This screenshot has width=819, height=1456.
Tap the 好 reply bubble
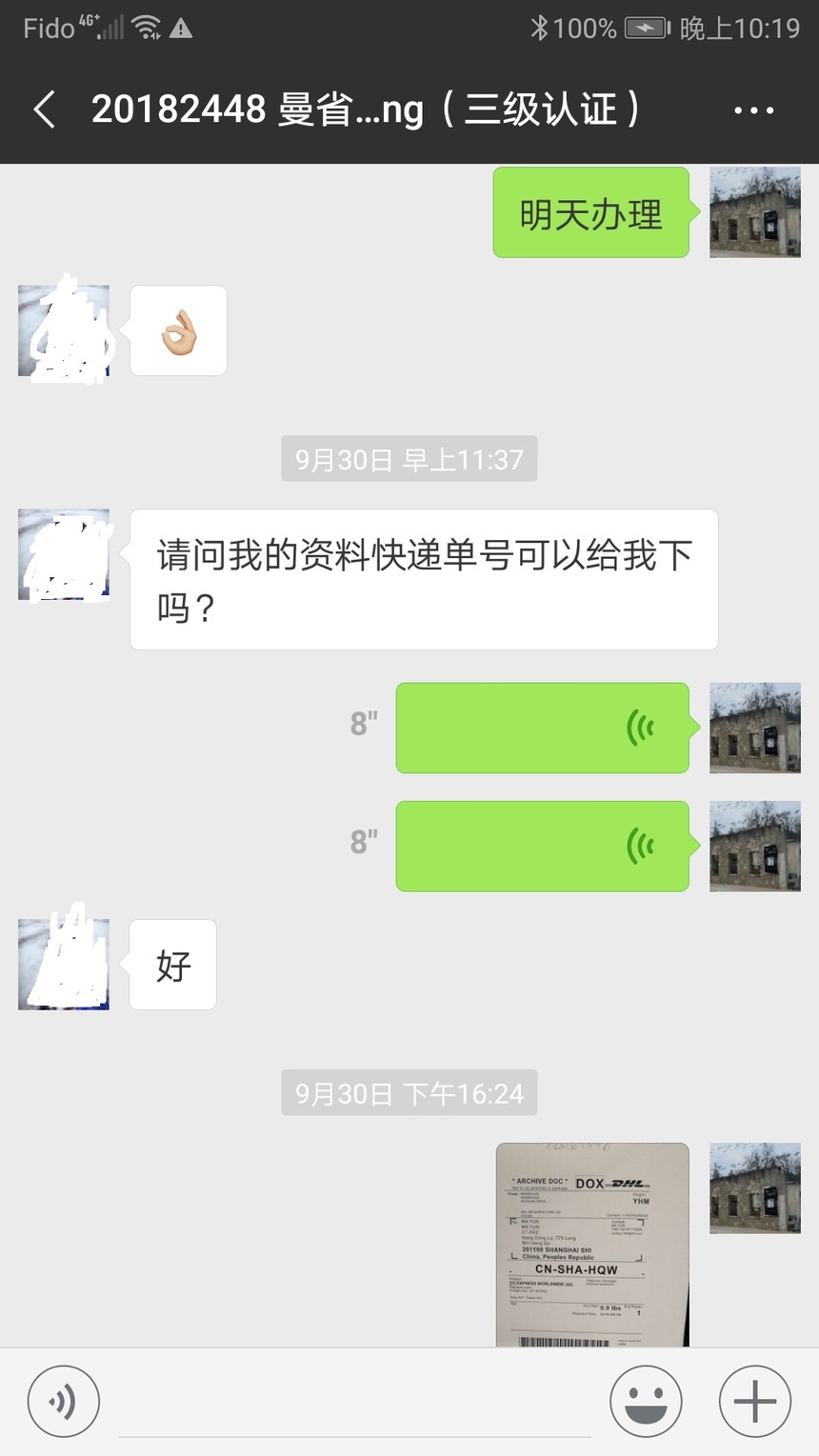tap(172, 964)
